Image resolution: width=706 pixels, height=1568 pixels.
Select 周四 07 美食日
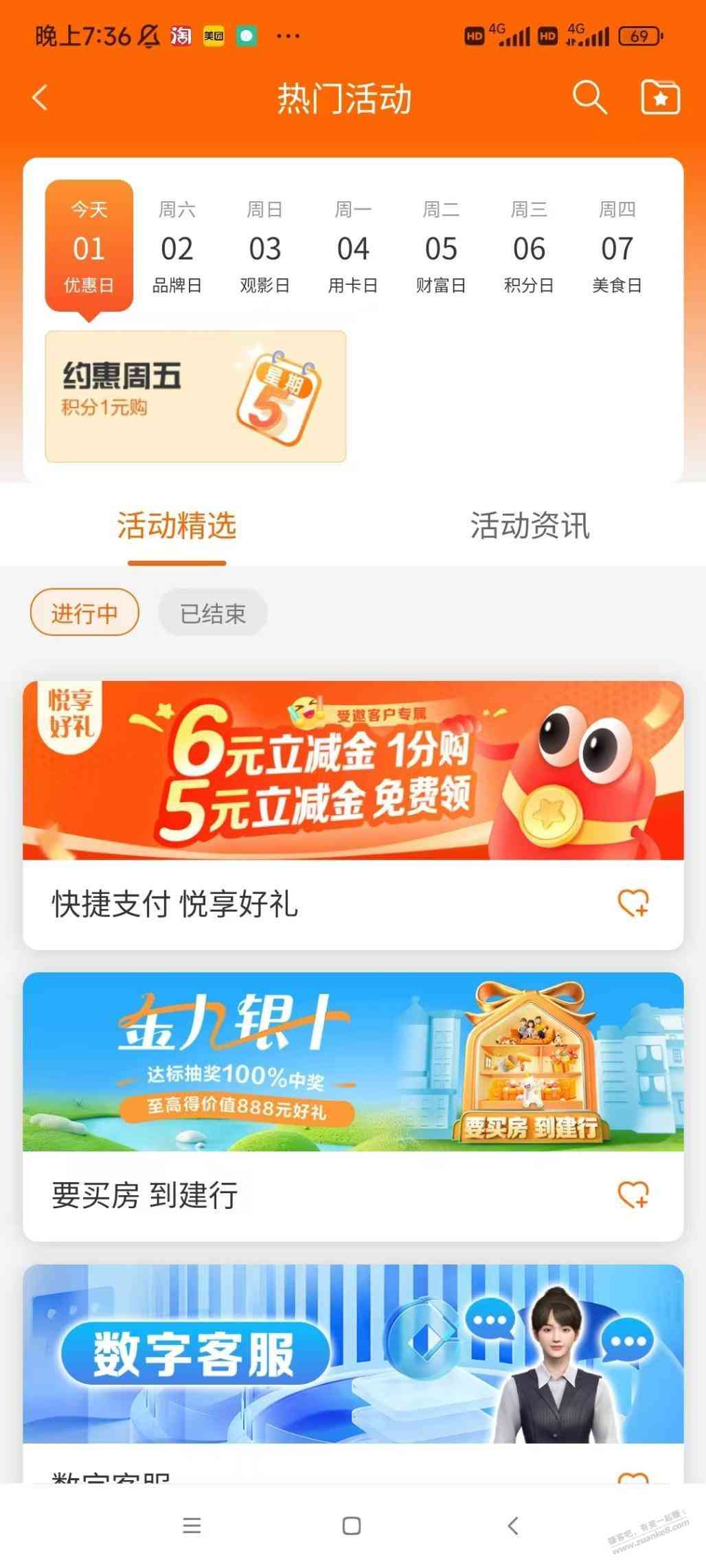click(x=617, y=247)
